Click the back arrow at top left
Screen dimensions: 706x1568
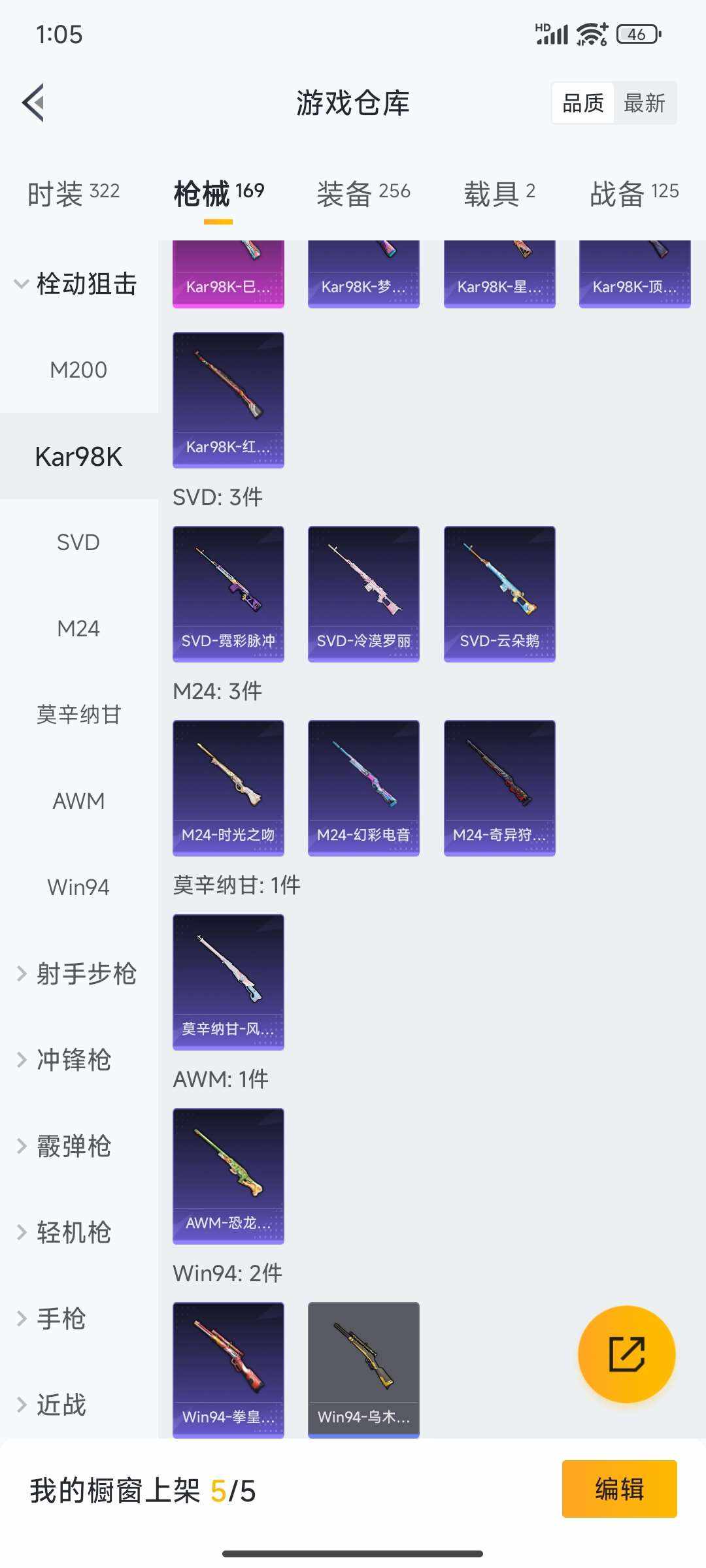tap(34, 103)
